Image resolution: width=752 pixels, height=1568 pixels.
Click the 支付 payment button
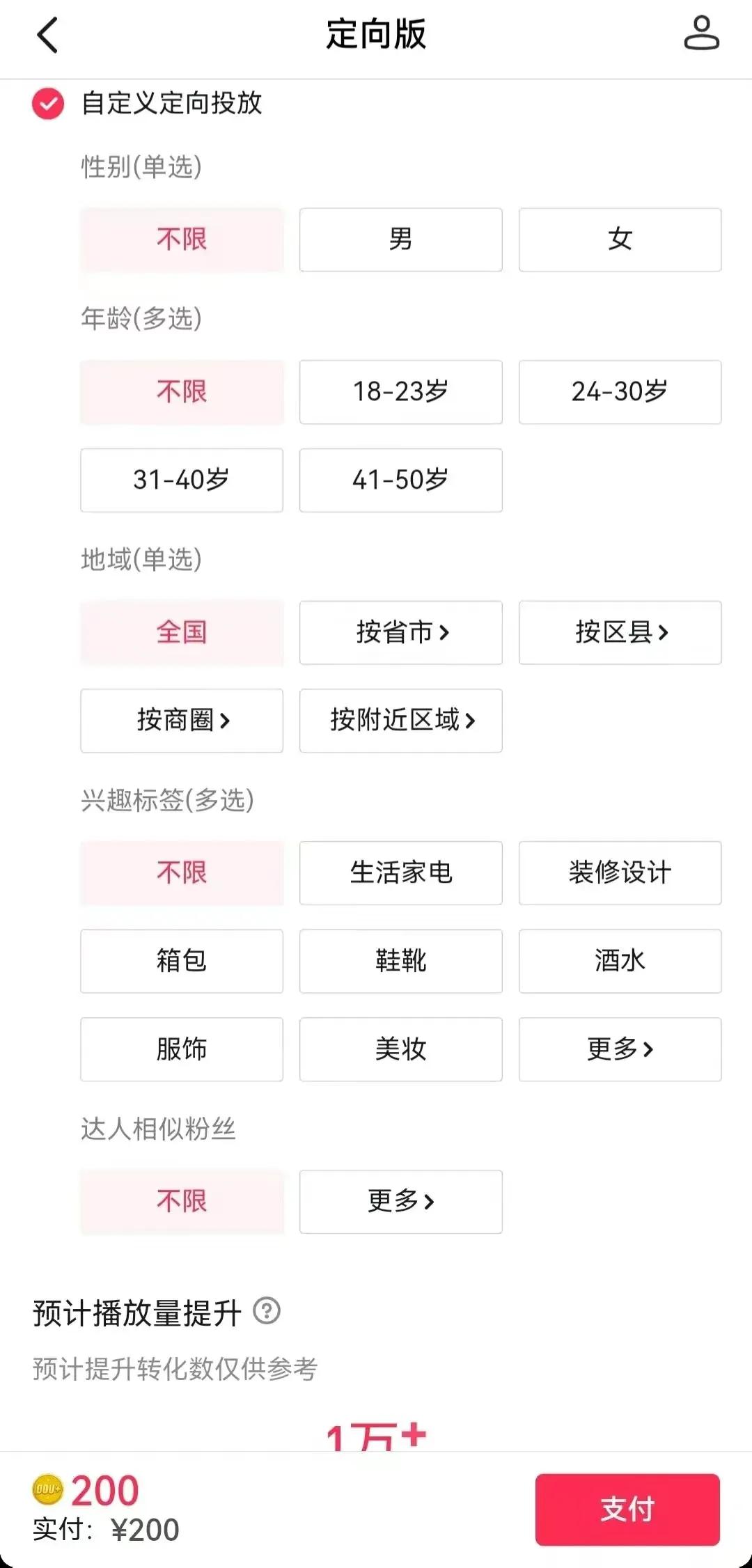tap(625, 1508)
